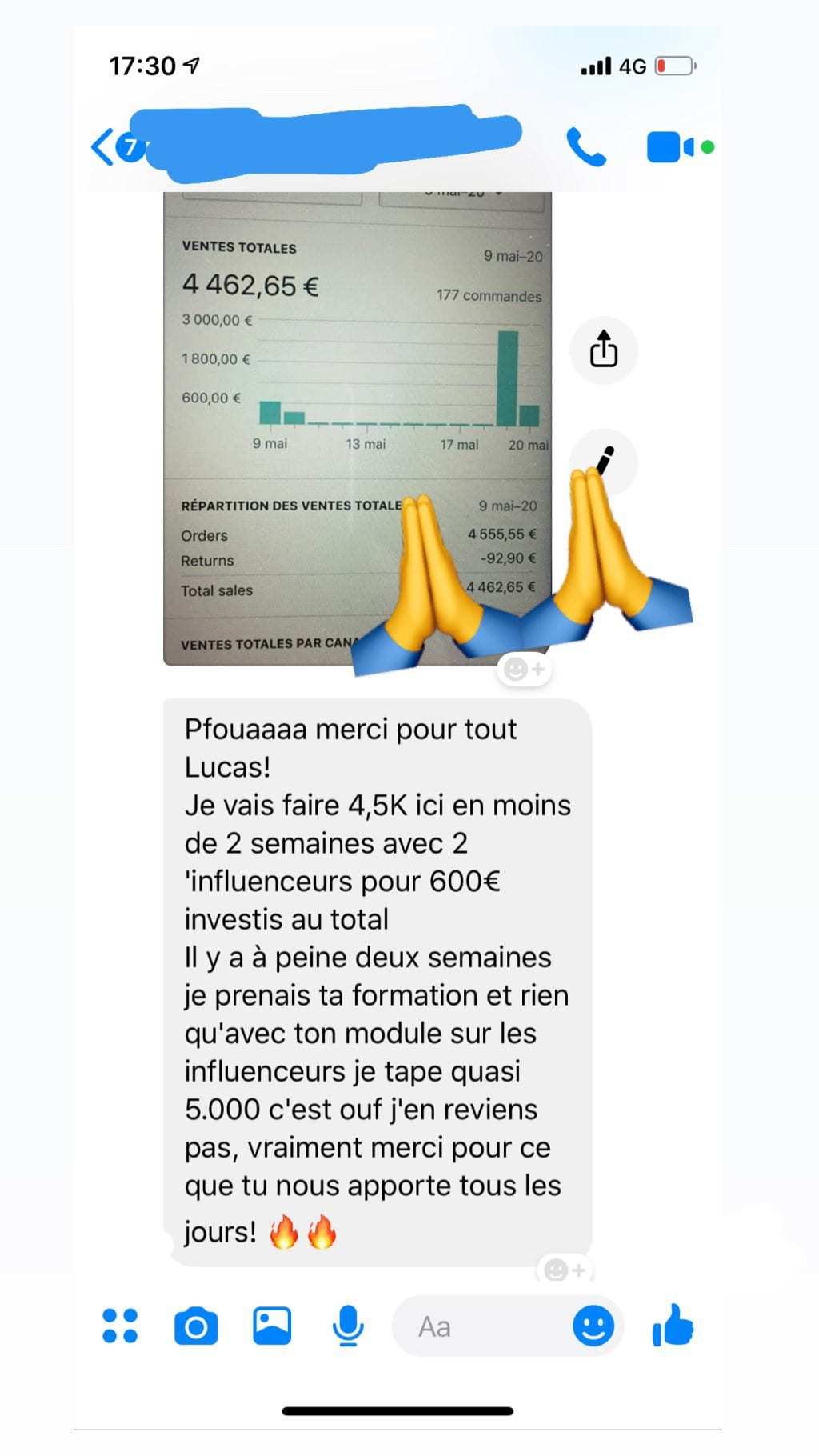Open the camera to take a photo

pos(196,1326)
